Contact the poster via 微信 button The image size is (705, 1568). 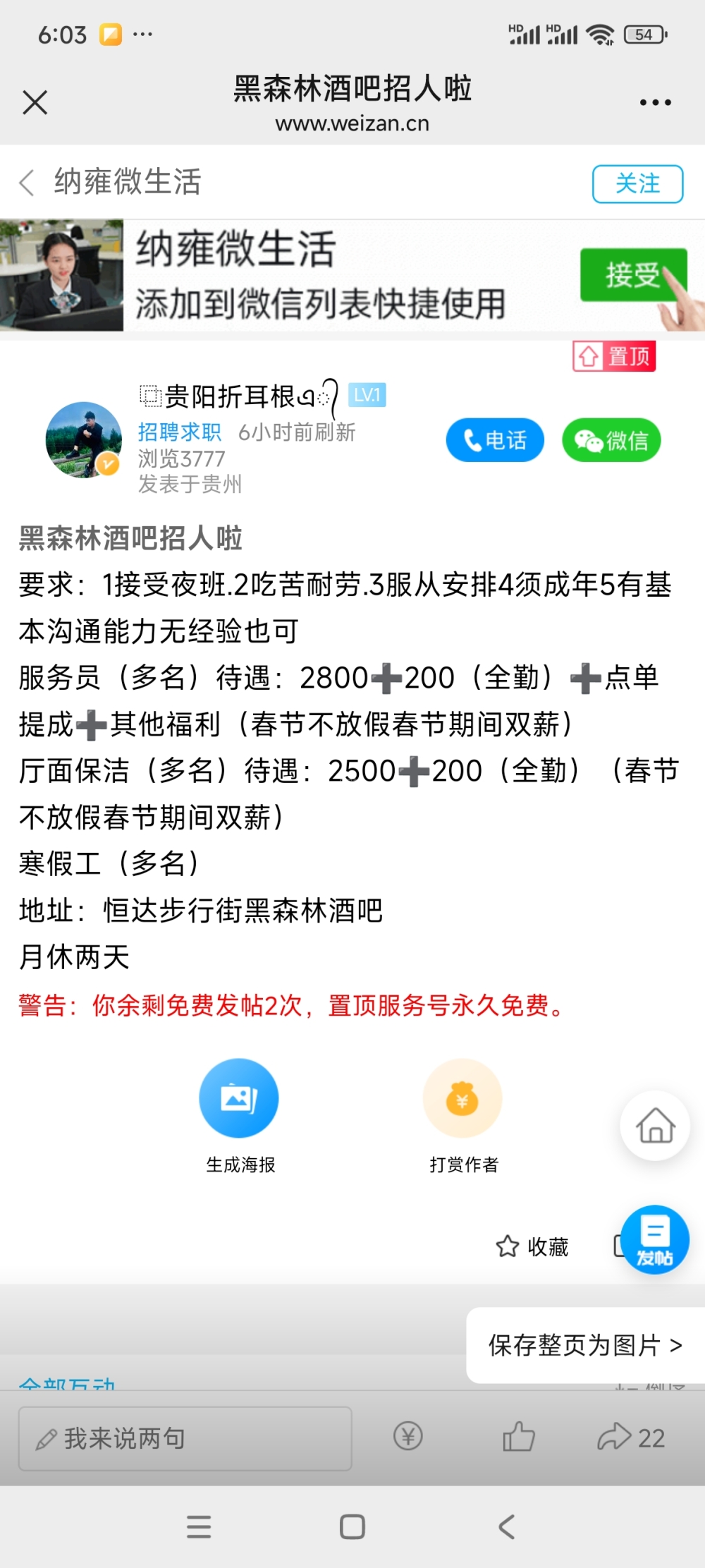coord(611,440)
